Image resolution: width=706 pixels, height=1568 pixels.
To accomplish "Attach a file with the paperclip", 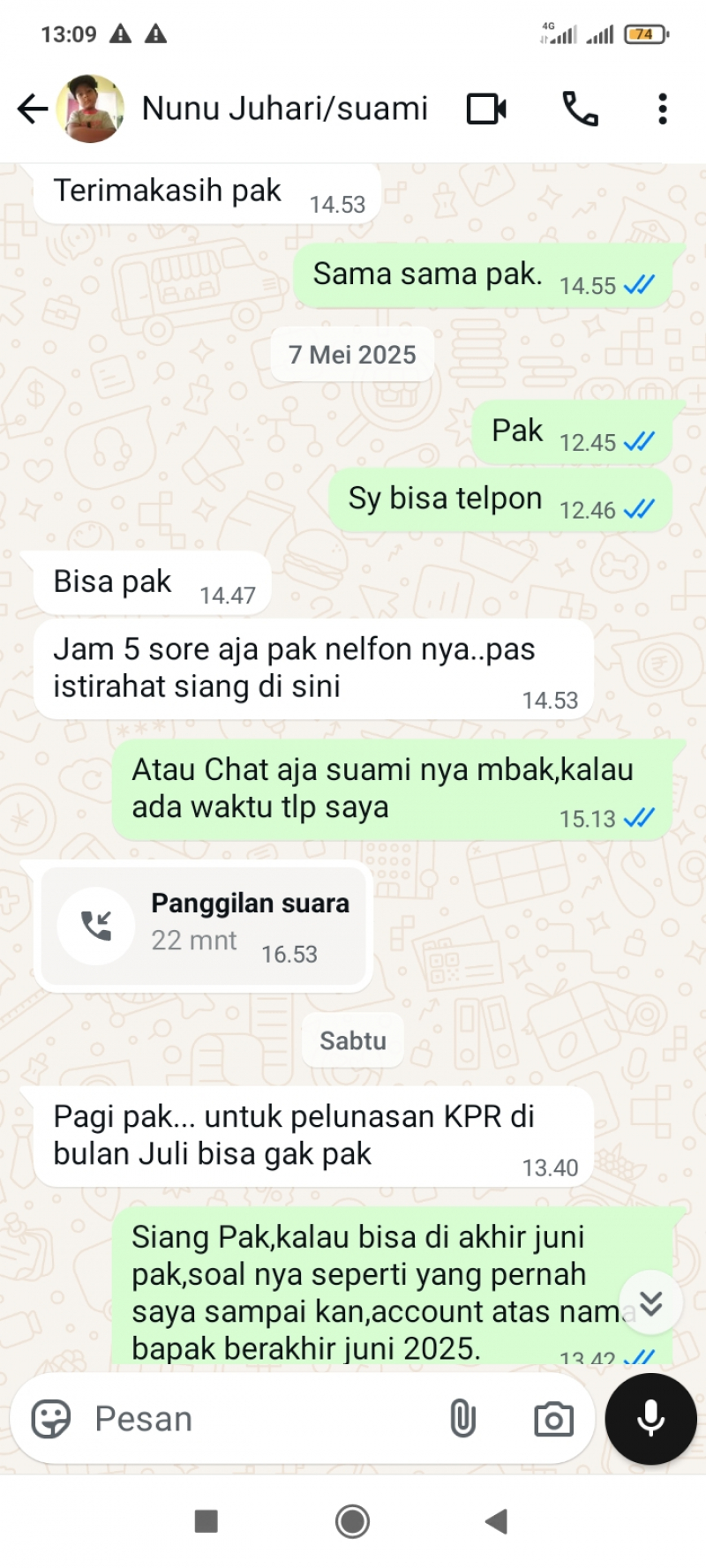I will click(x=462, y=1419).
